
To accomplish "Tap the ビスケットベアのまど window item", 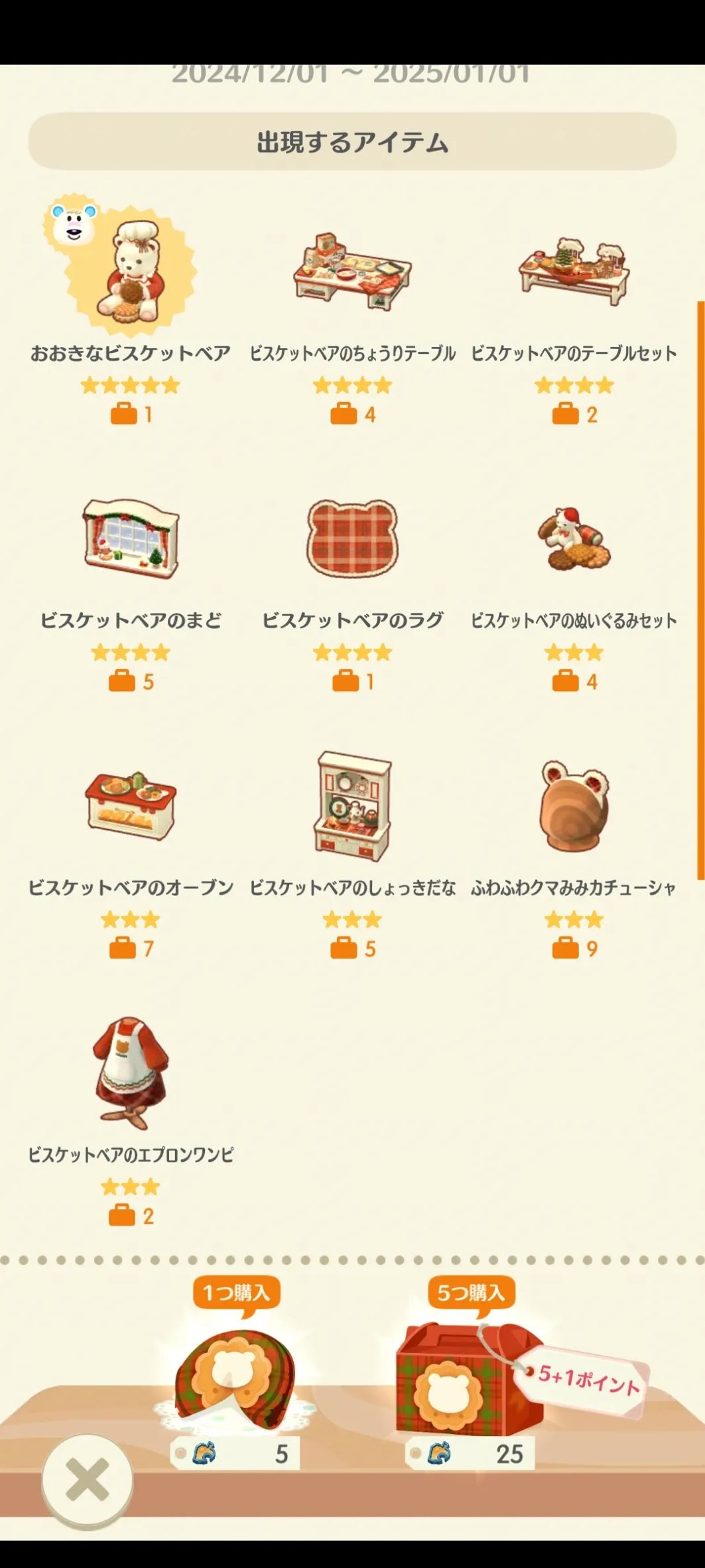I will click(131, 539).
